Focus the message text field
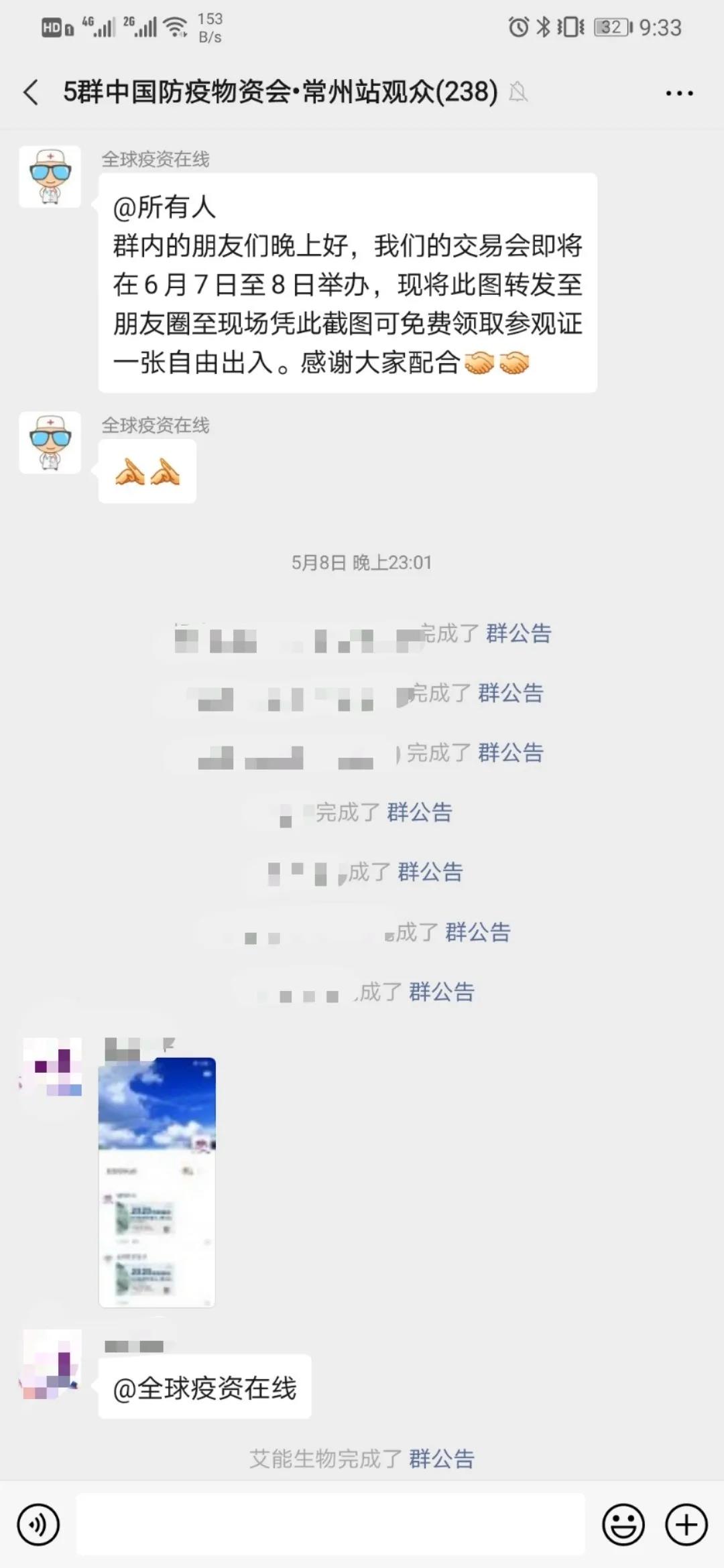This screenshot has width=724, height=1568. coord(330,1524)
